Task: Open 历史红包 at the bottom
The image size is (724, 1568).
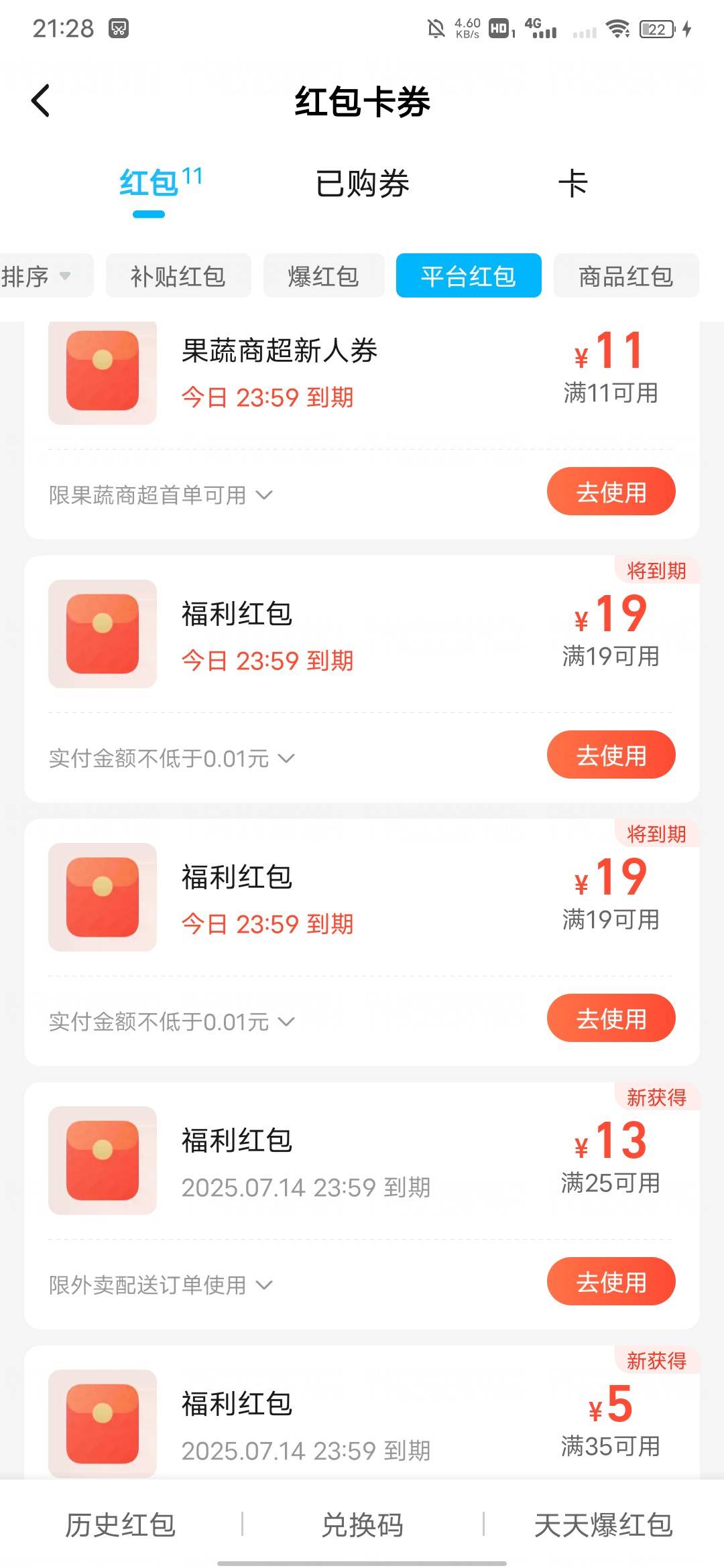Action: tap(121, 1525)
